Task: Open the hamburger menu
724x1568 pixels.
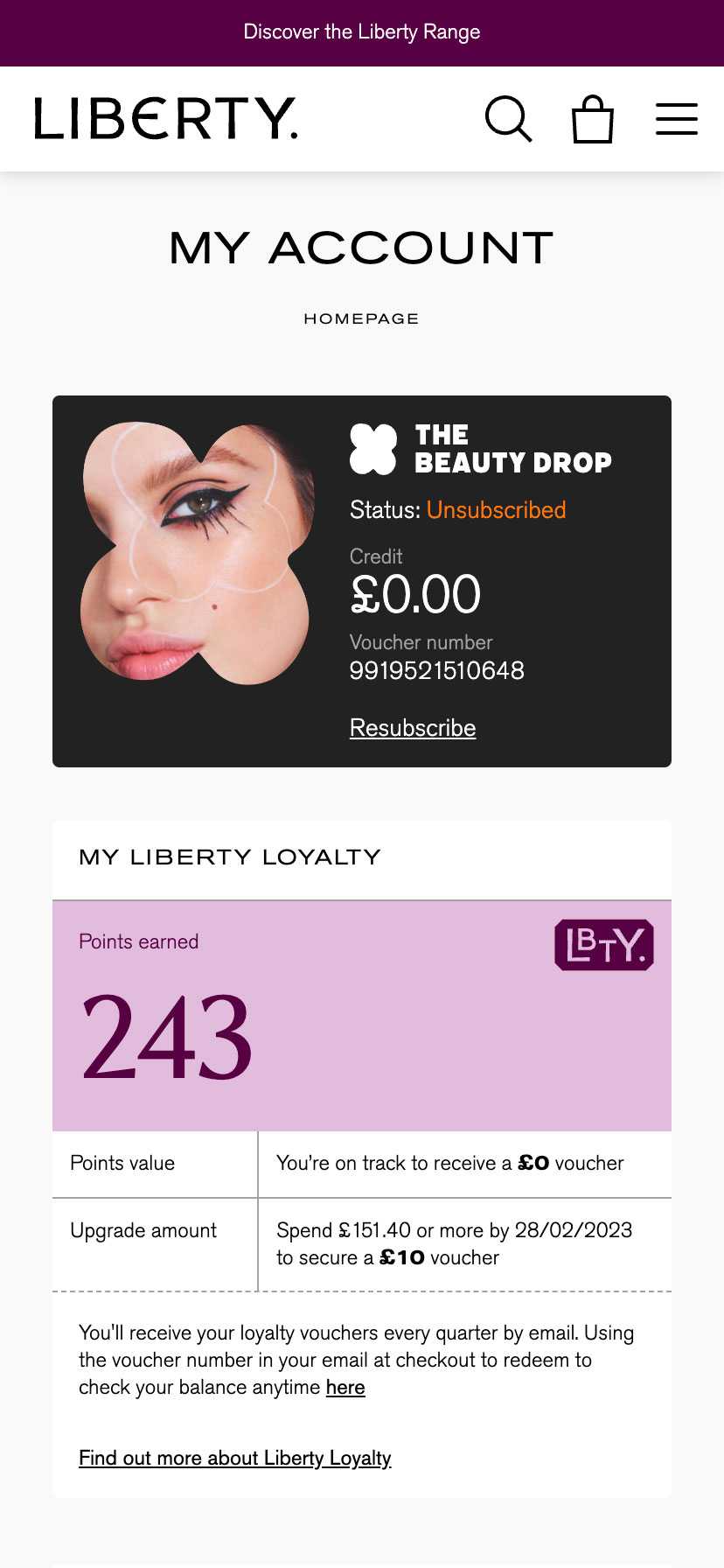Action: (x=677, y=119)
